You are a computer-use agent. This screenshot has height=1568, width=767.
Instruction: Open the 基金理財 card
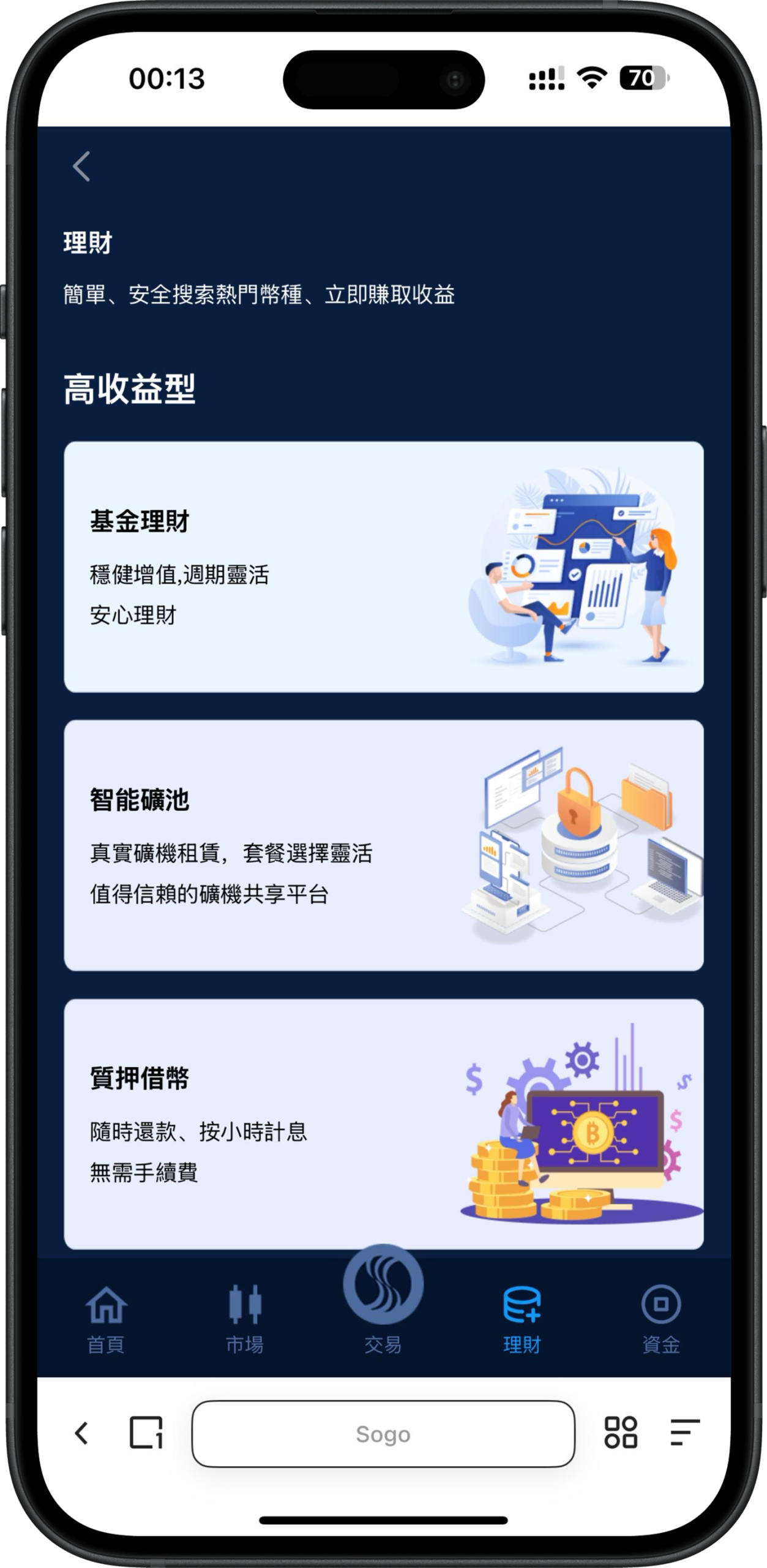(x=383, y=567)
